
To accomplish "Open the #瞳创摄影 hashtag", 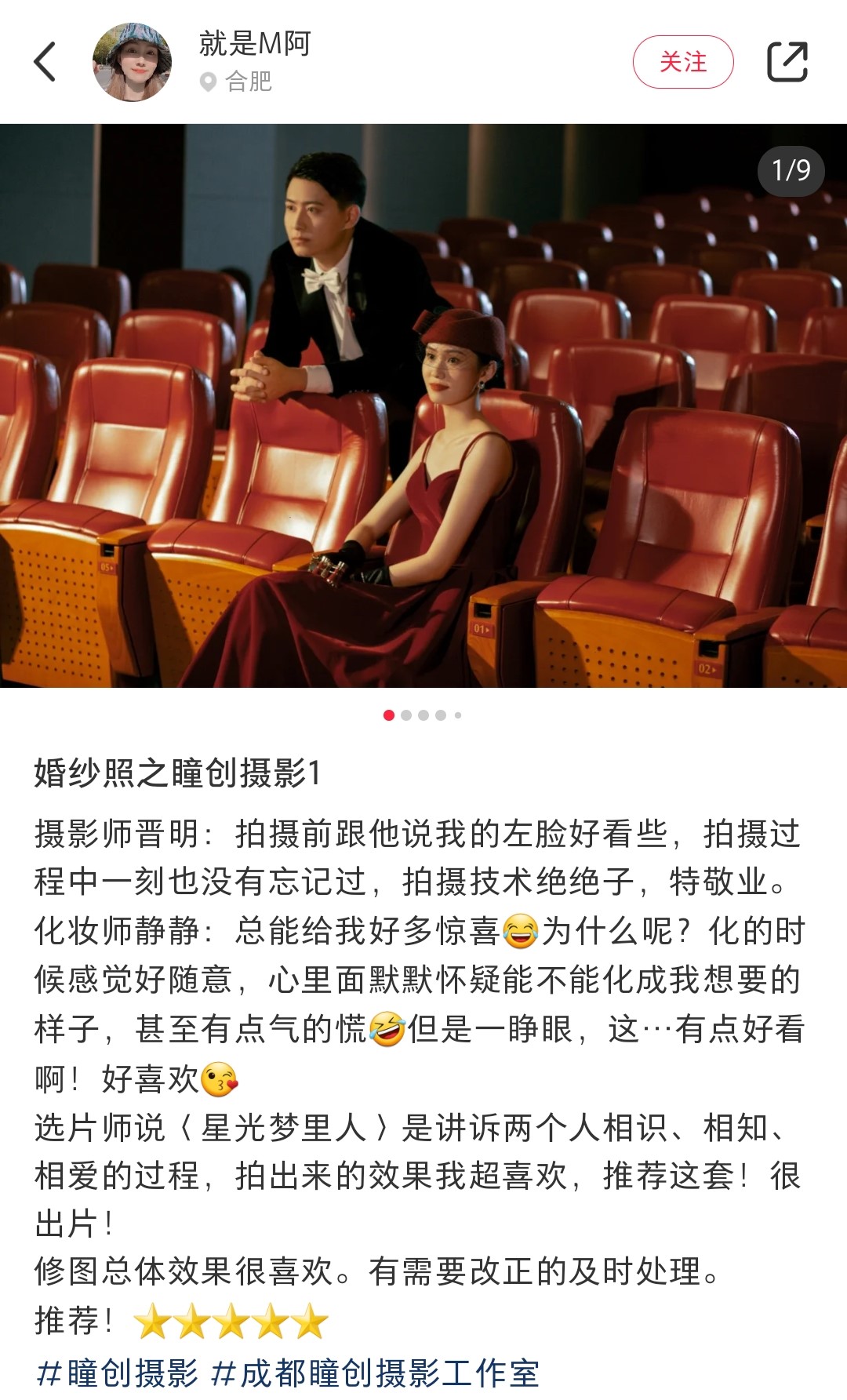I will pyautogui.click(x=118, y=1373).
